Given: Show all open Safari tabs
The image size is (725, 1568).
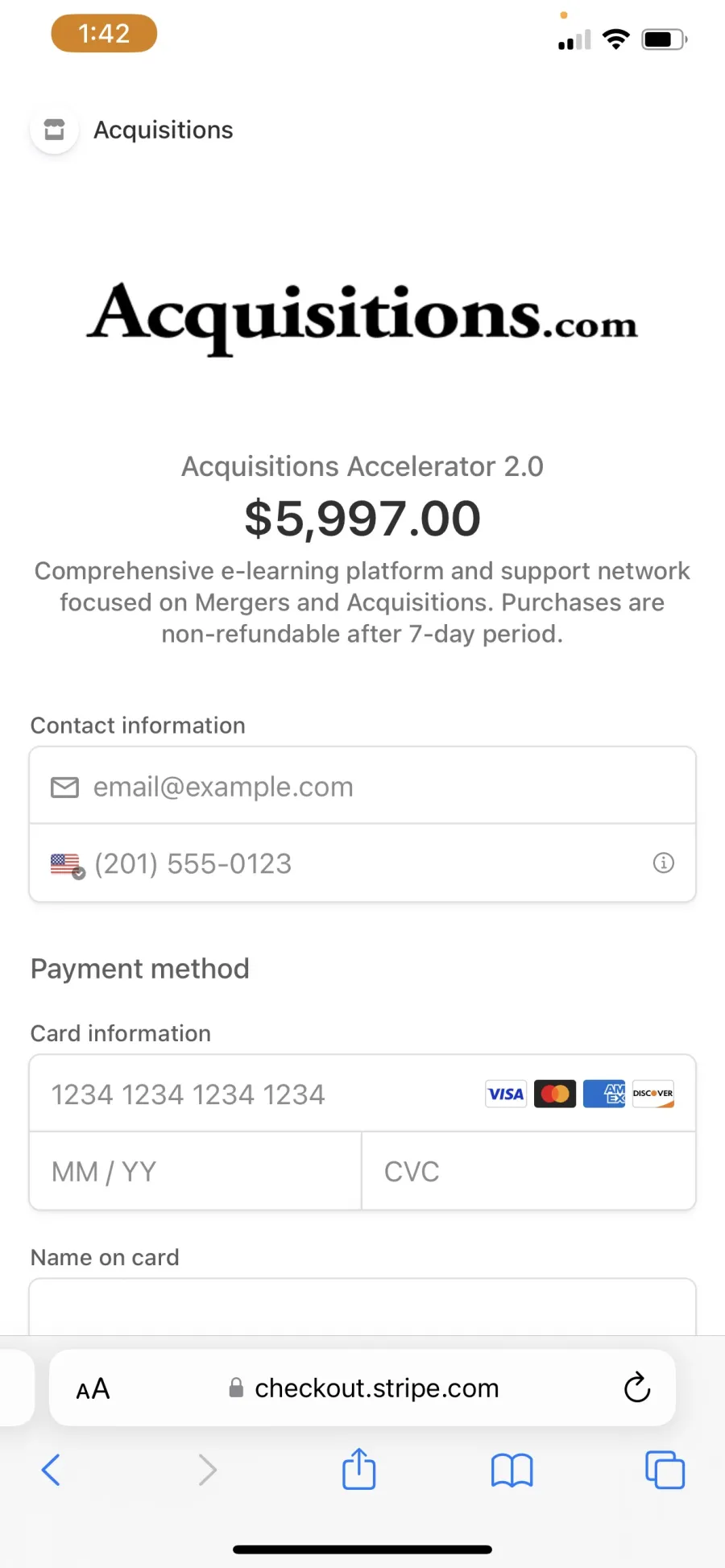Looking at the screenshot, I should click(x=665, y=1470).
